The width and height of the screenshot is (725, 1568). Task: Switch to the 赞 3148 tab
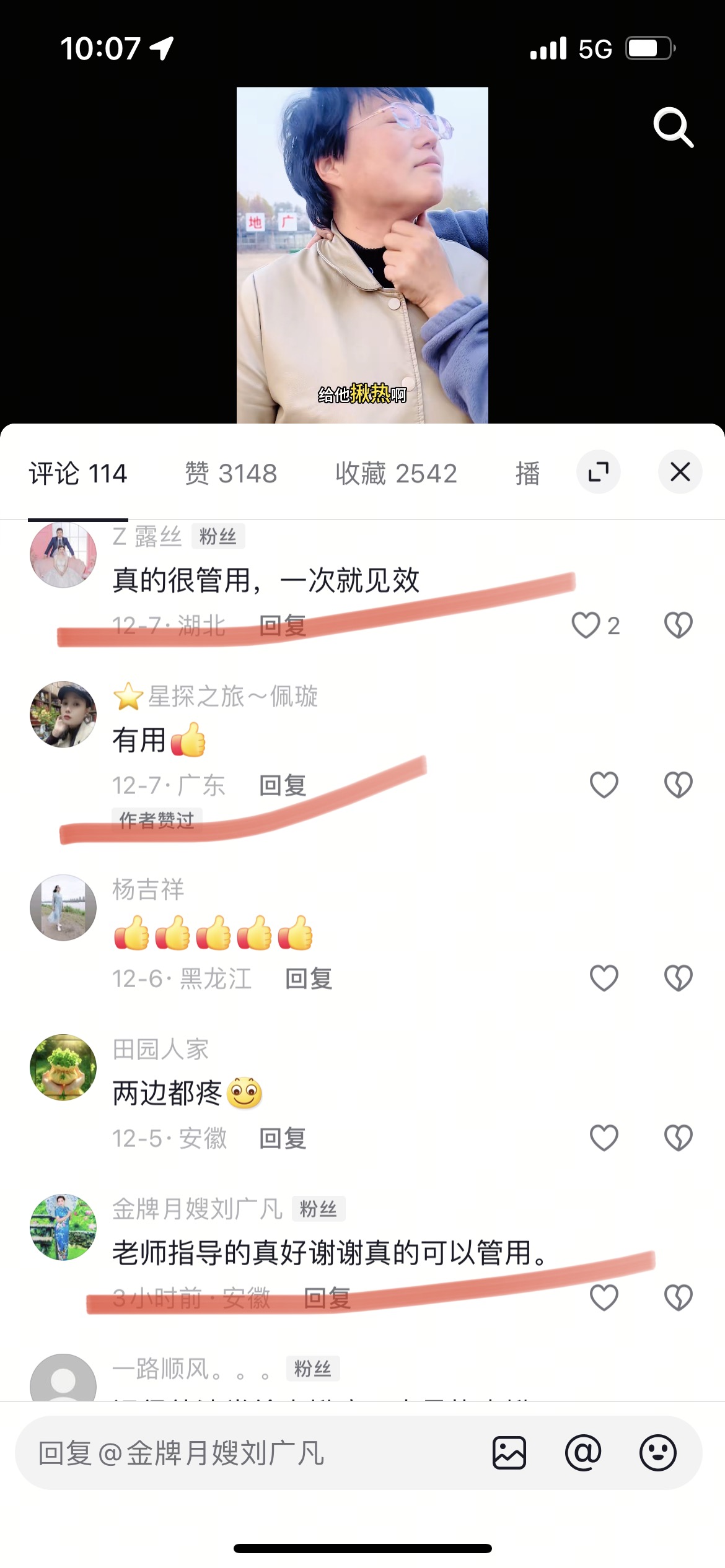click(x=231, y=474)
